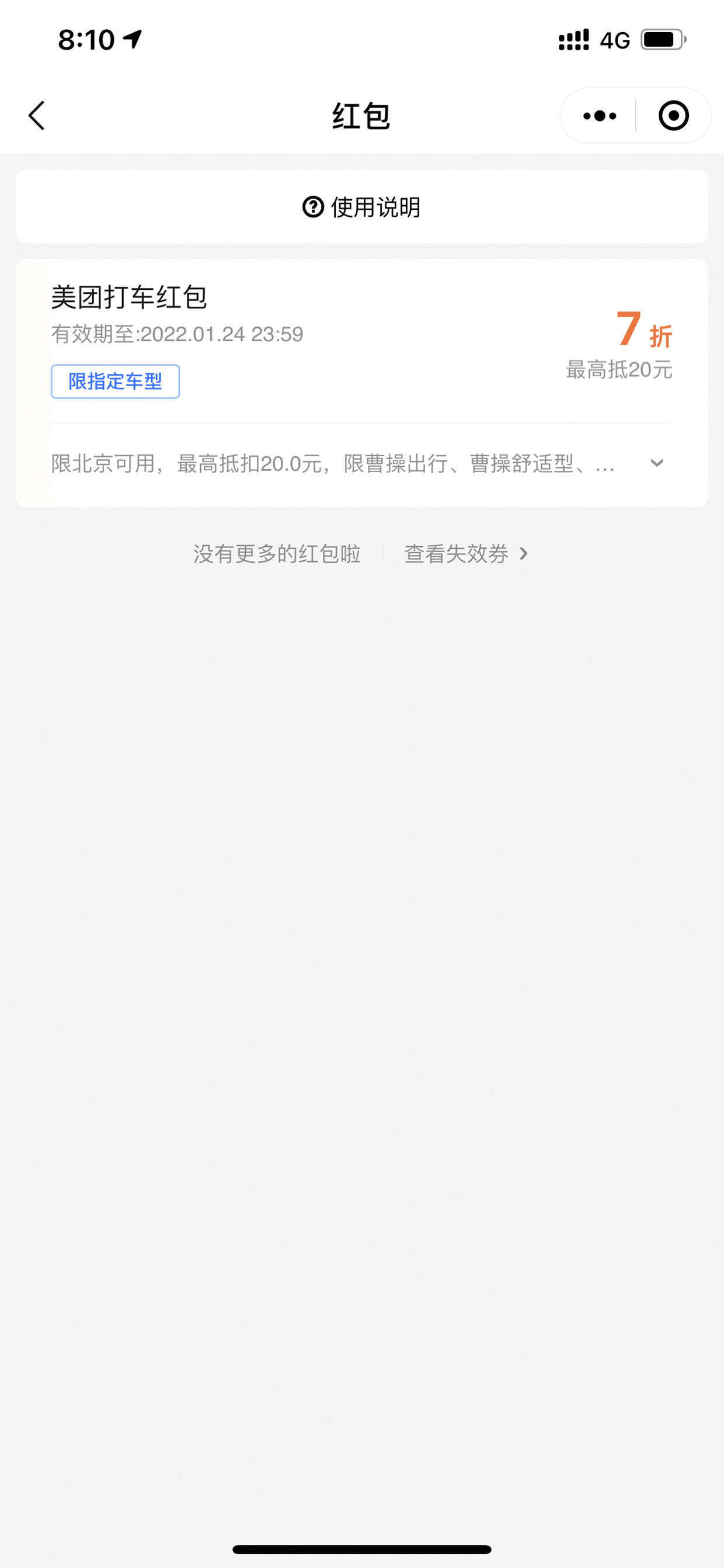Image resolution: width=724 pixels, height=1568 pixels.
Task: View expired coupons via 查看失效券
Action: point(466,554)
